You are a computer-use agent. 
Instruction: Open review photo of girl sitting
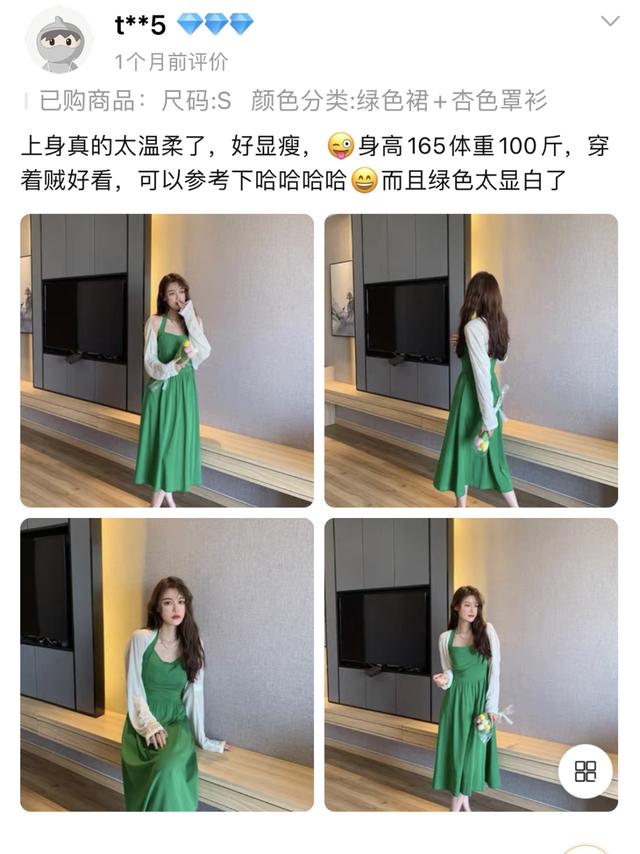tap(166, 664)
